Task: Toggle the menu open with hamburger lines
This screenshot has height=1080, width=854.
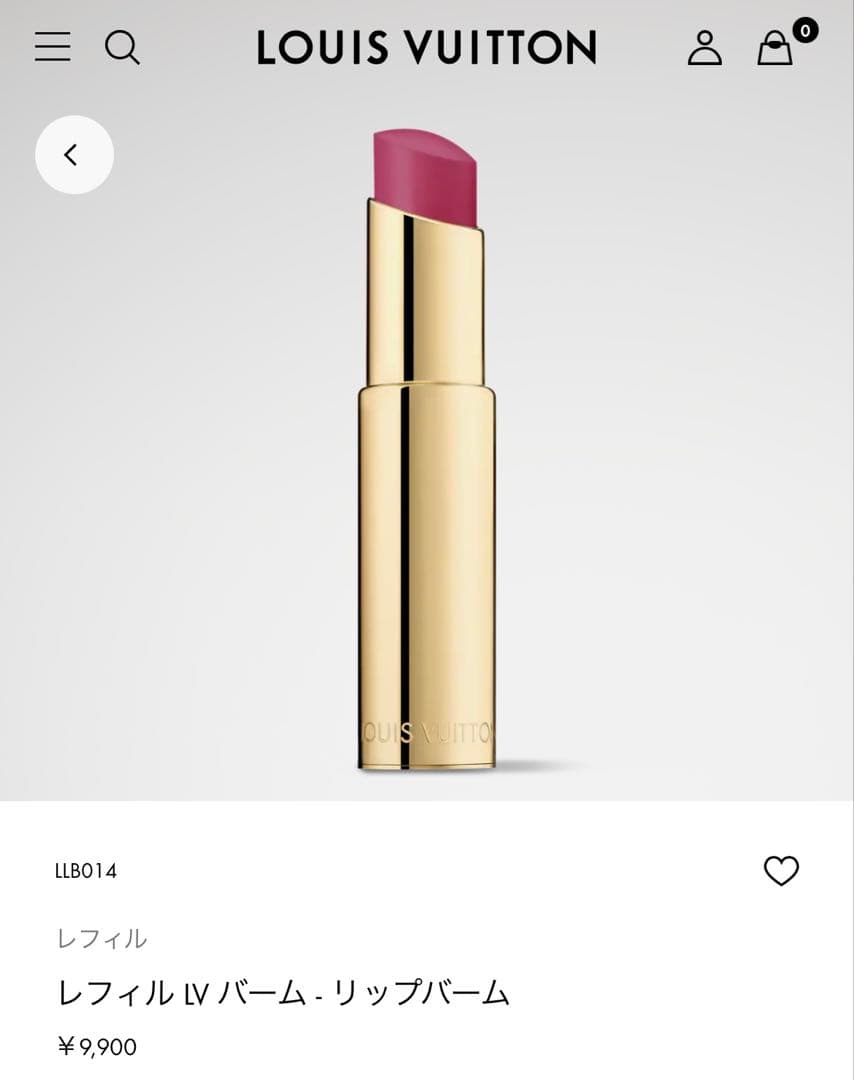Action: 53,47
